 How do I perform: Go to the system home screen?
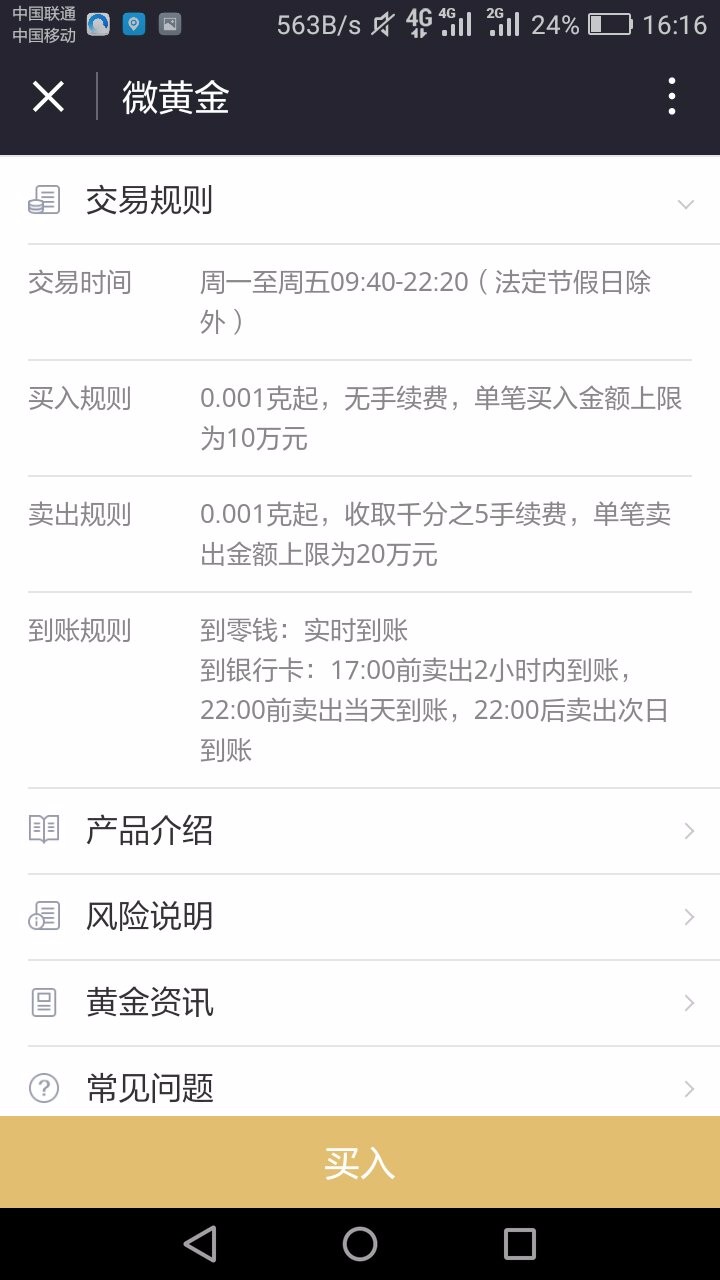point(360,1244)
